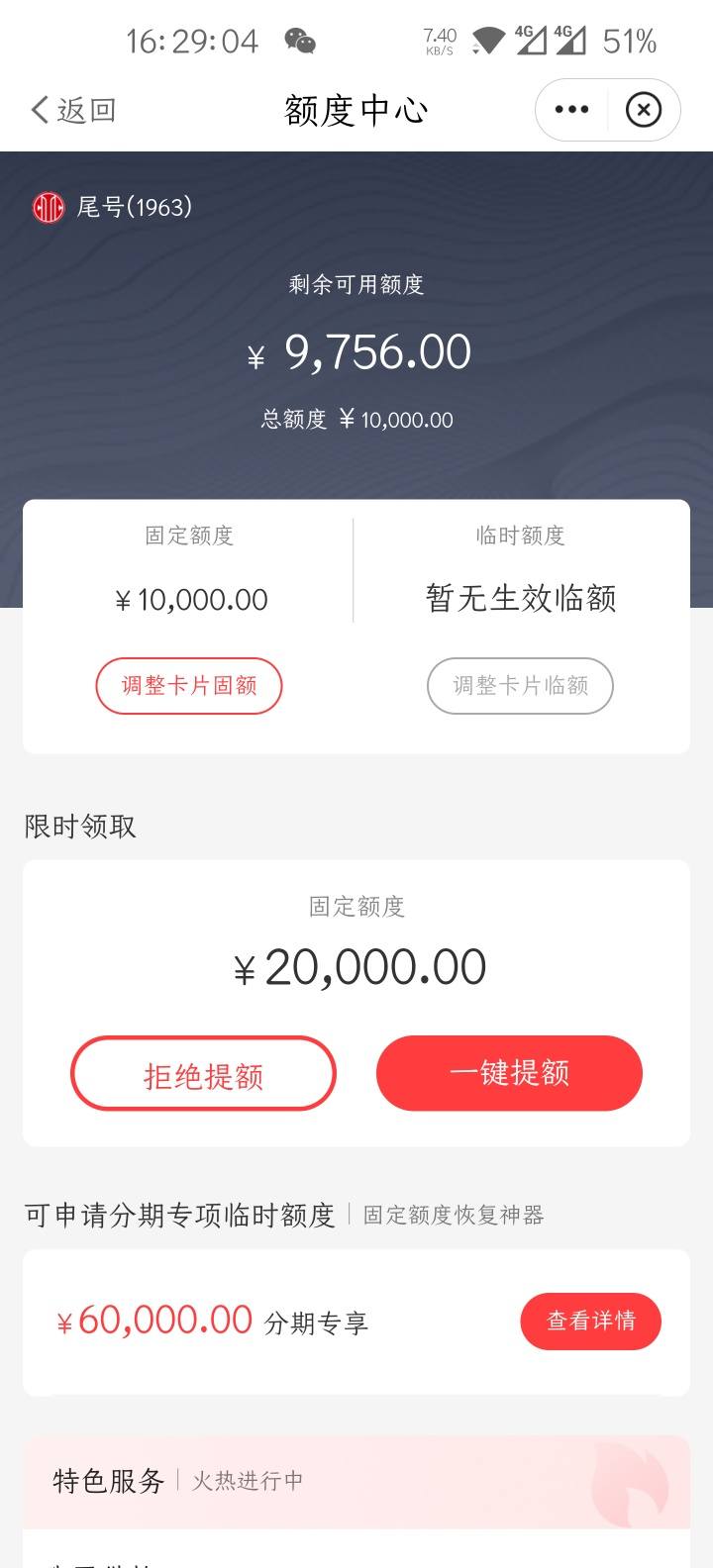
Task: Accept the limit increase via 一键提额
Action: coord(509,1073)
